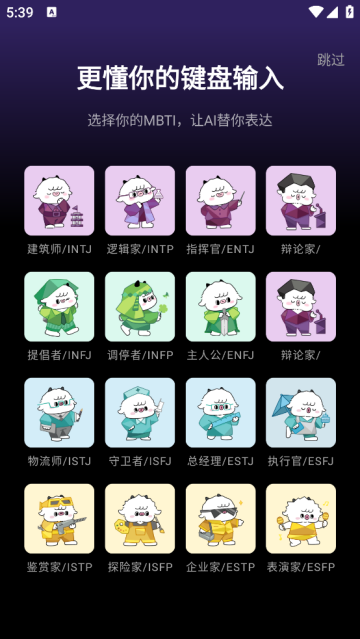Tap 跳过 to skip MBTI selection

[331, 60]
